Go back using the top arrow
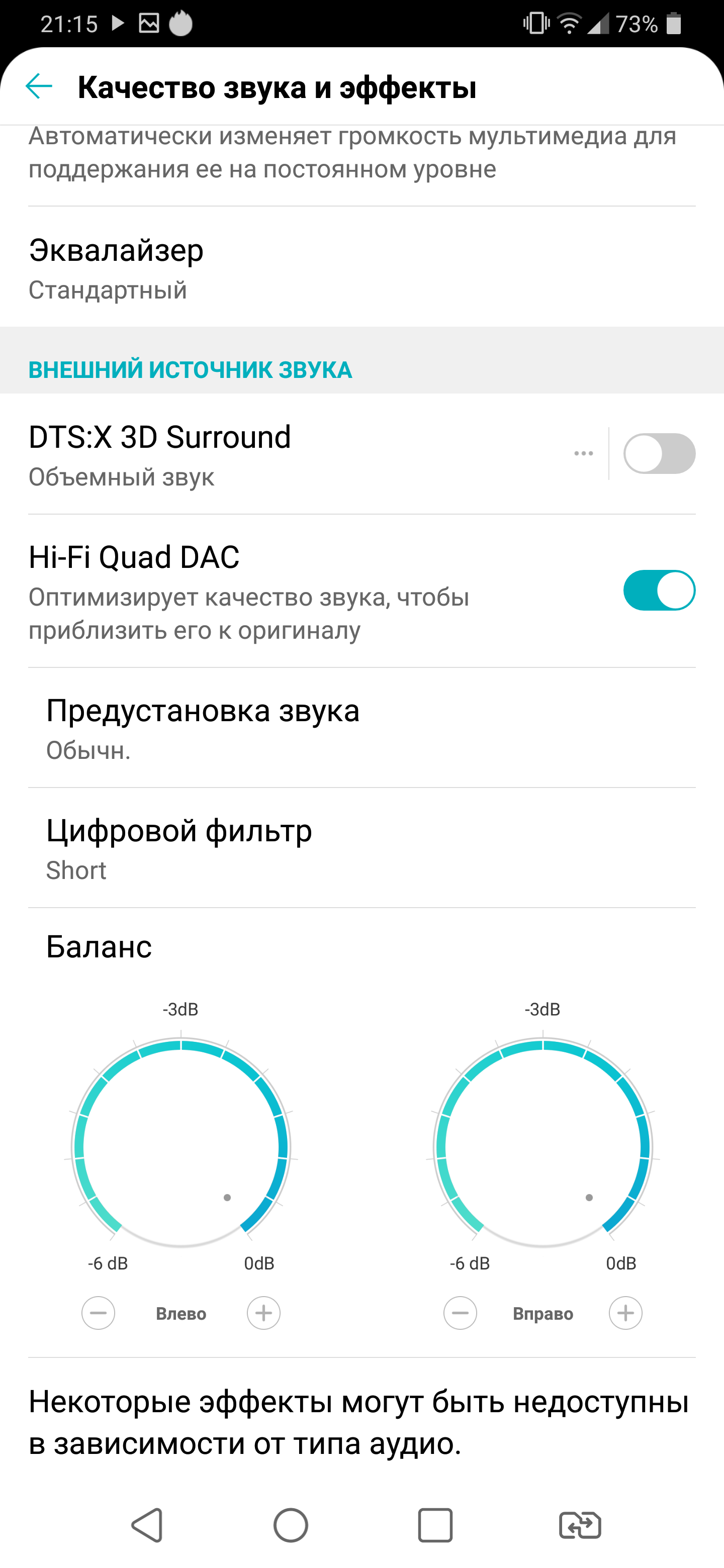724x1568 pixels. 39,86
